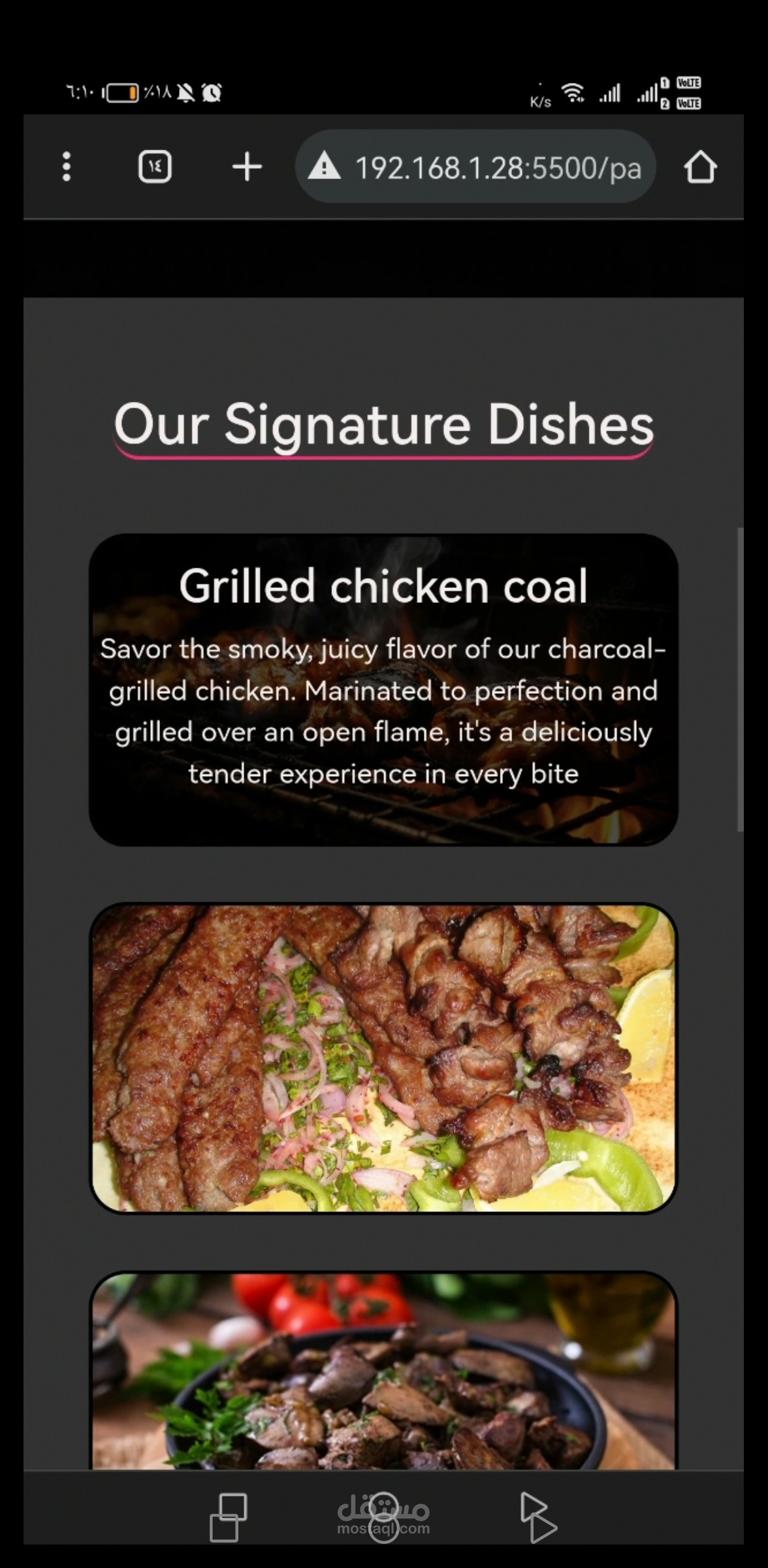The width and height of the screenshot is (768, 1568).
Task: Tap the address bar showing 192.168.1.28:5500
Action: coord(475,167)
